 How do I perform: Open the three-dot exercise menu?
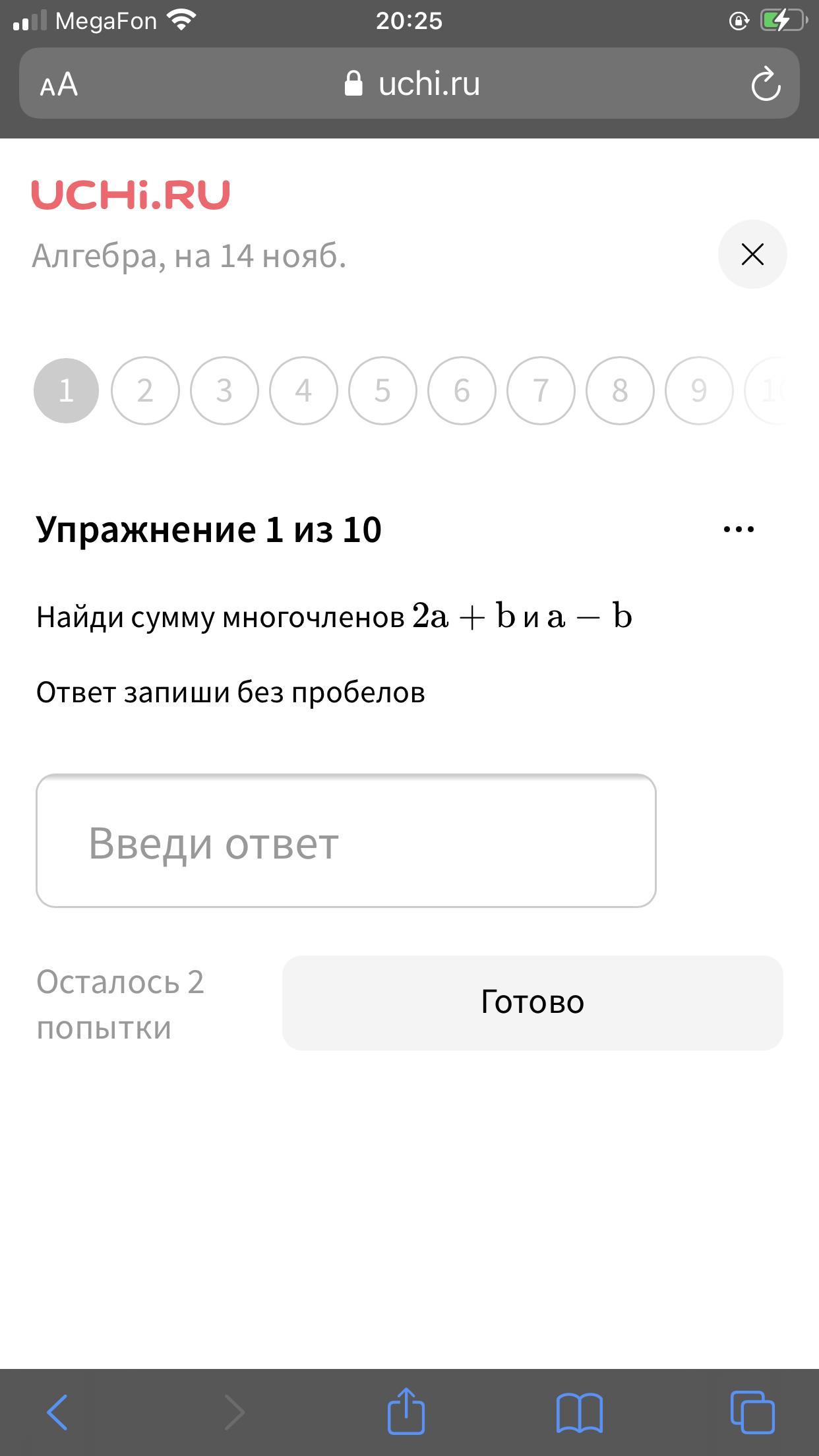coord(739,529)
